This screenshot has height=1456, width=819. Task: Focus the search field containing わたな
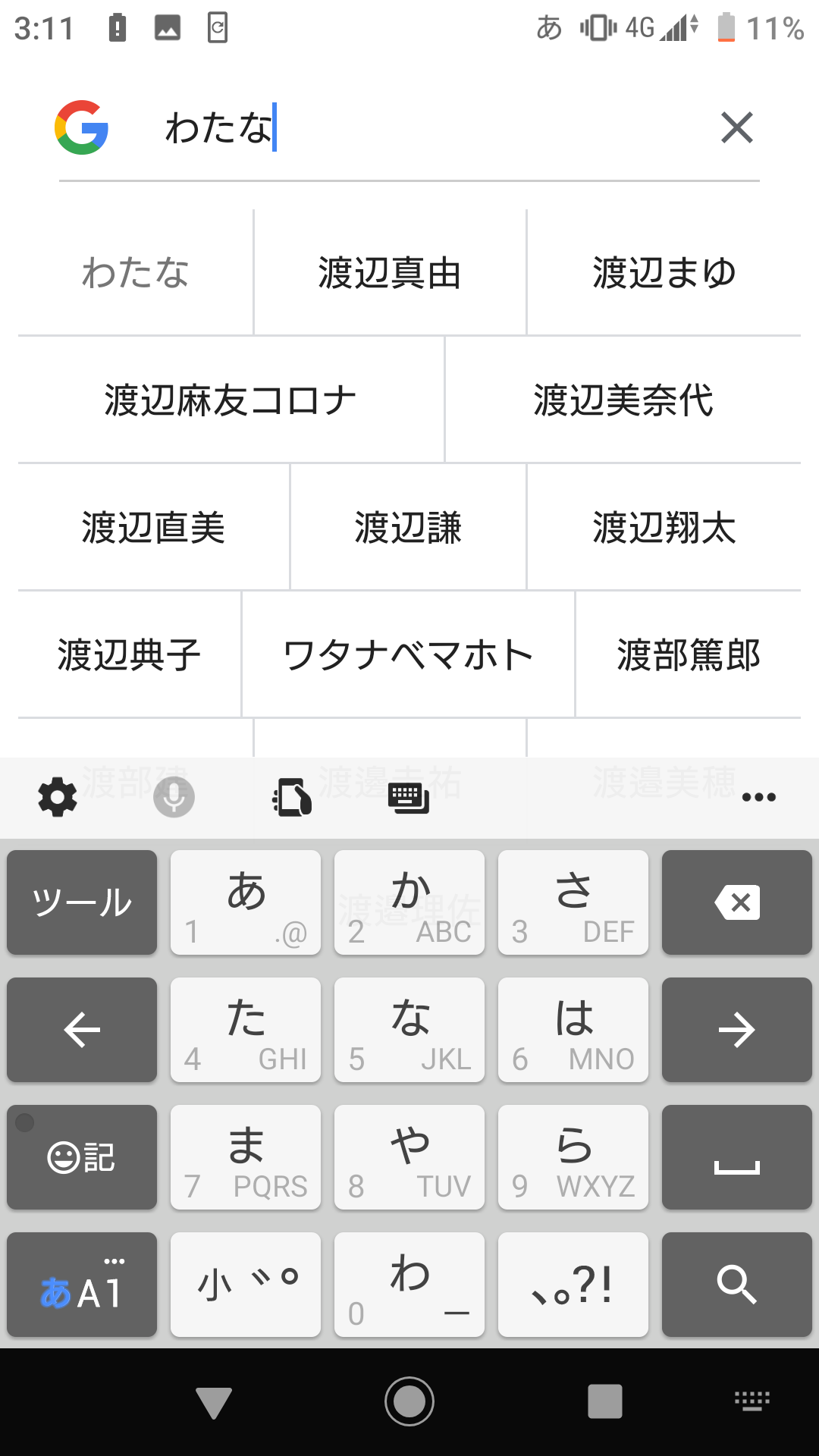[x=425, y=127]
